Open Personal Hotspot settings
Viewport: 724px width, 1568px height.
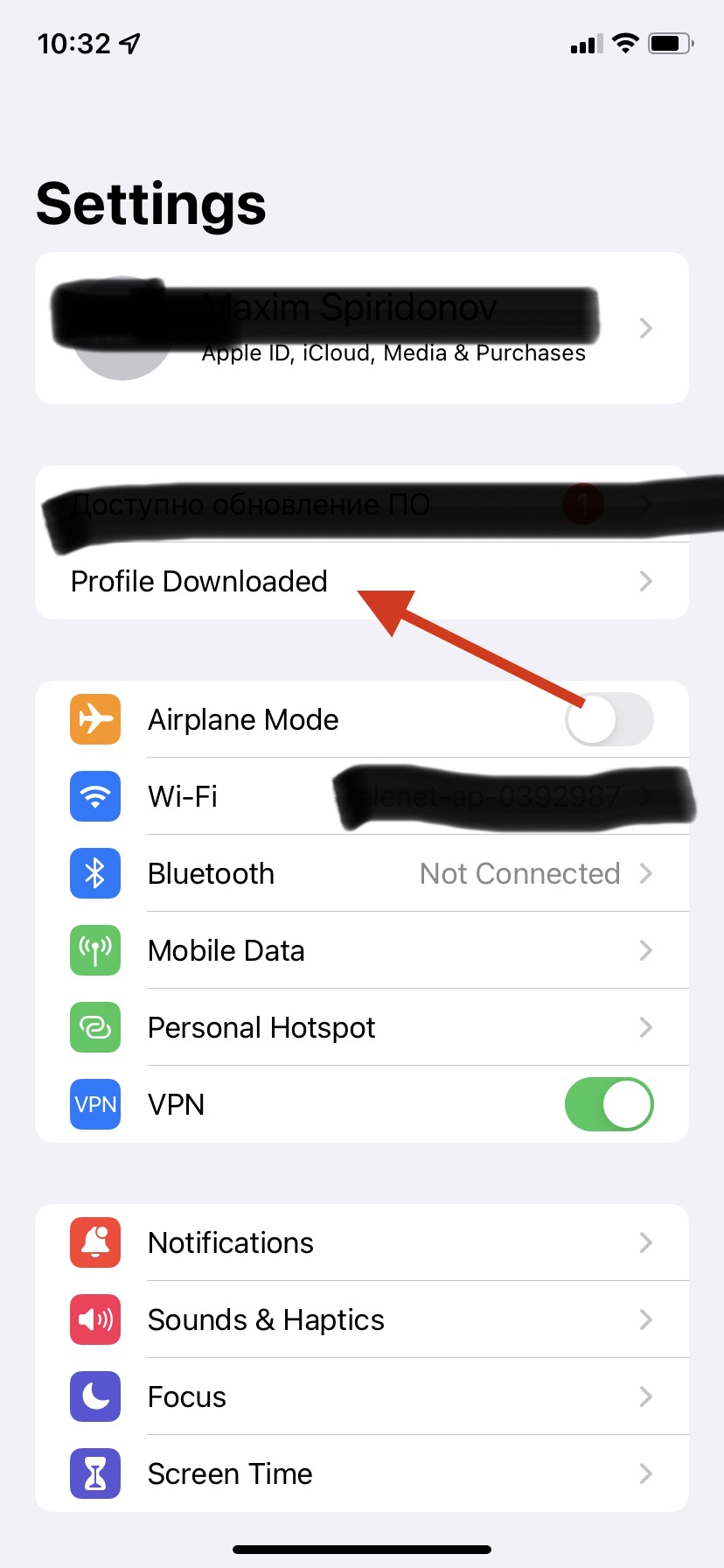tap(362, 1027)
